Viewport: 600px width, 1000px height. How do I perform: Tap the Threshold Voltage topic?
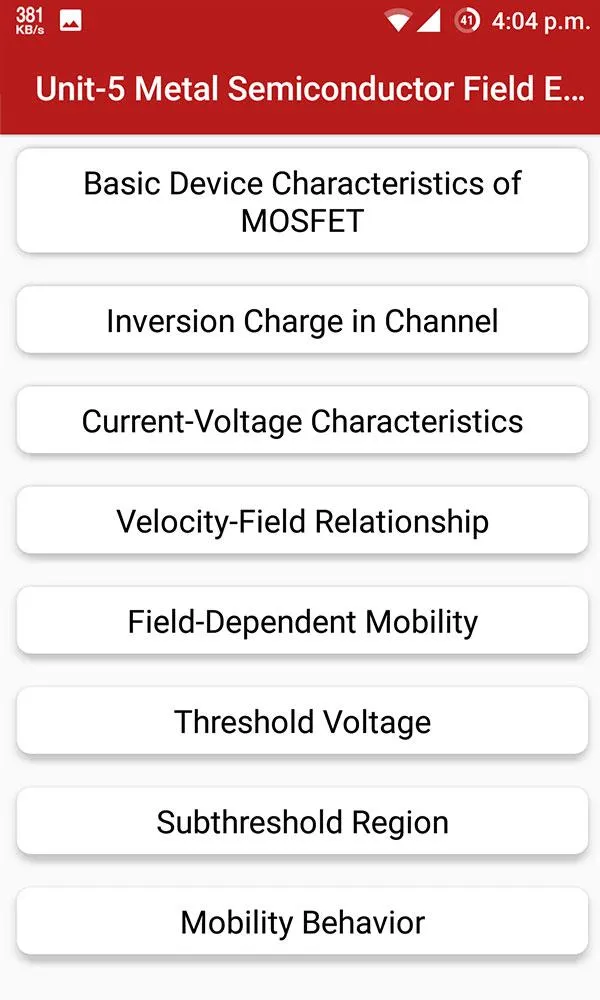(x=302, y=721)
